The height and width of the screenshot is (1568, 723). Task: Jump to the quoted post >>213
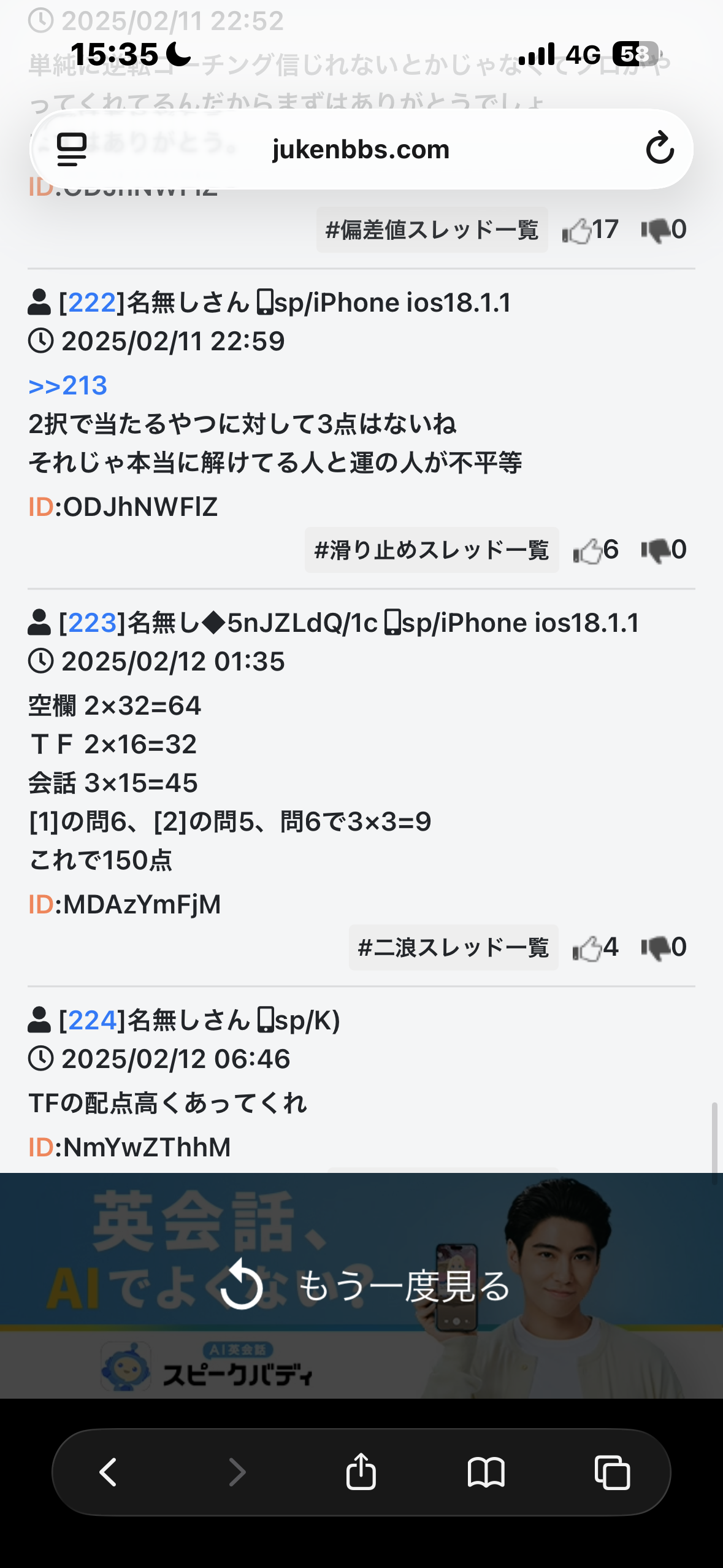[68, 385]
